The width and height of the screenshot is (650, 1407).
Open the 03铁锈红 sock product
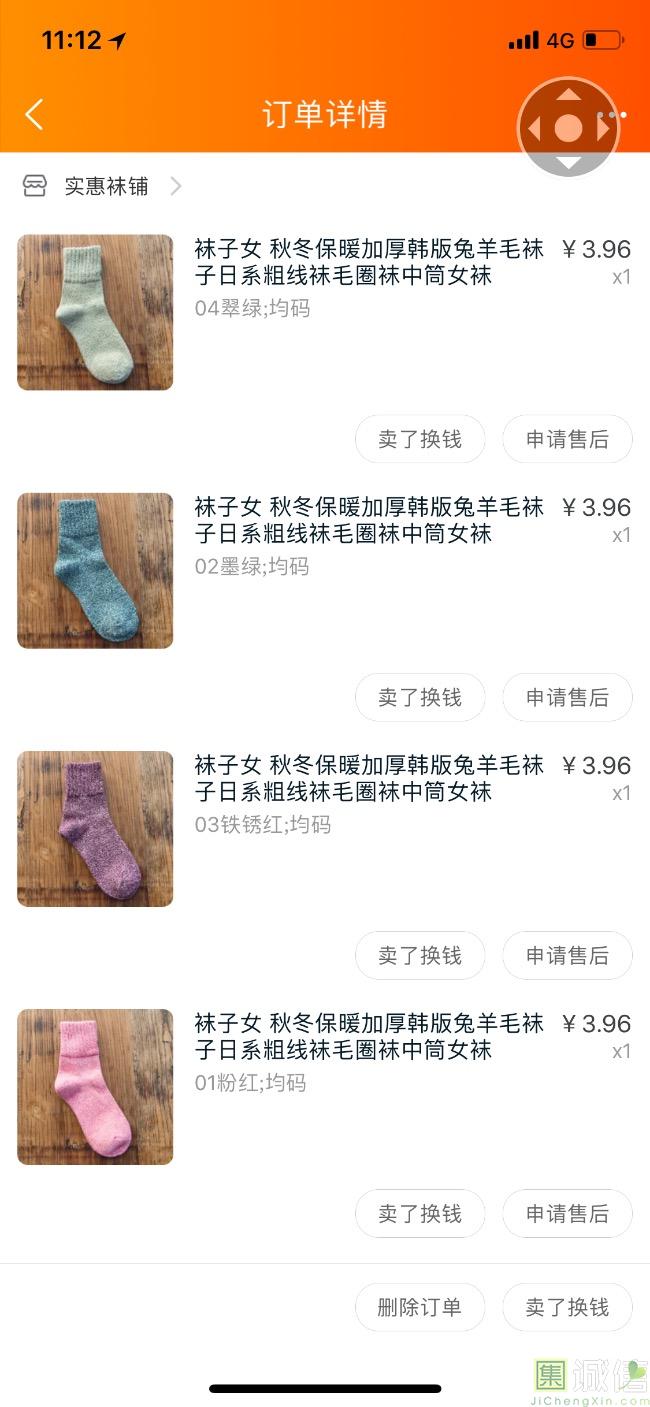(x=95, y=828)
